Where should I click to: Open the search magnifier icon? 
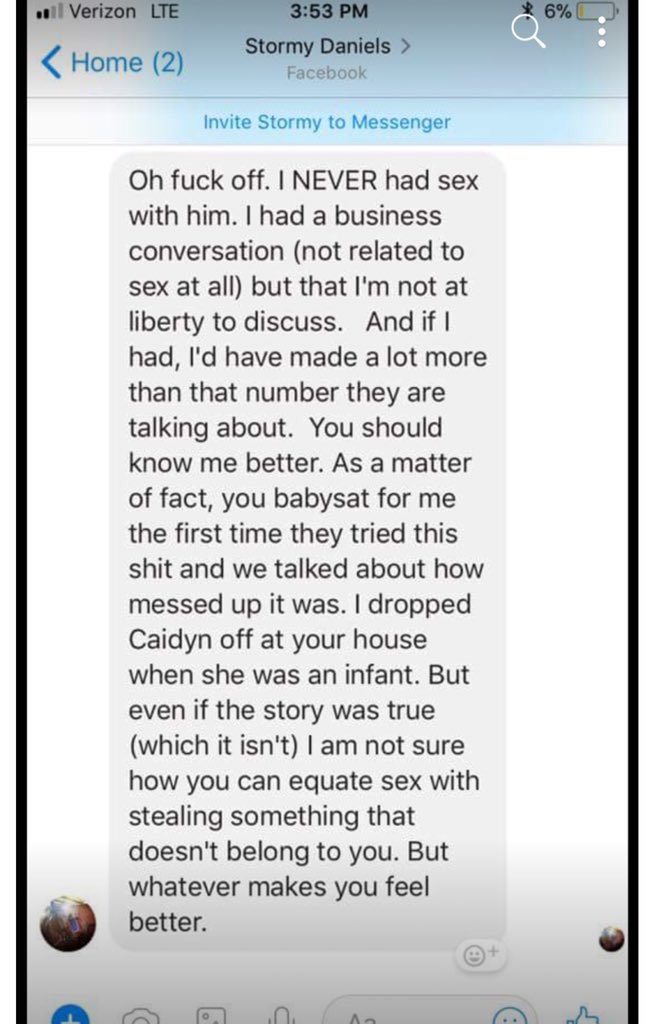tap(527, 33)
